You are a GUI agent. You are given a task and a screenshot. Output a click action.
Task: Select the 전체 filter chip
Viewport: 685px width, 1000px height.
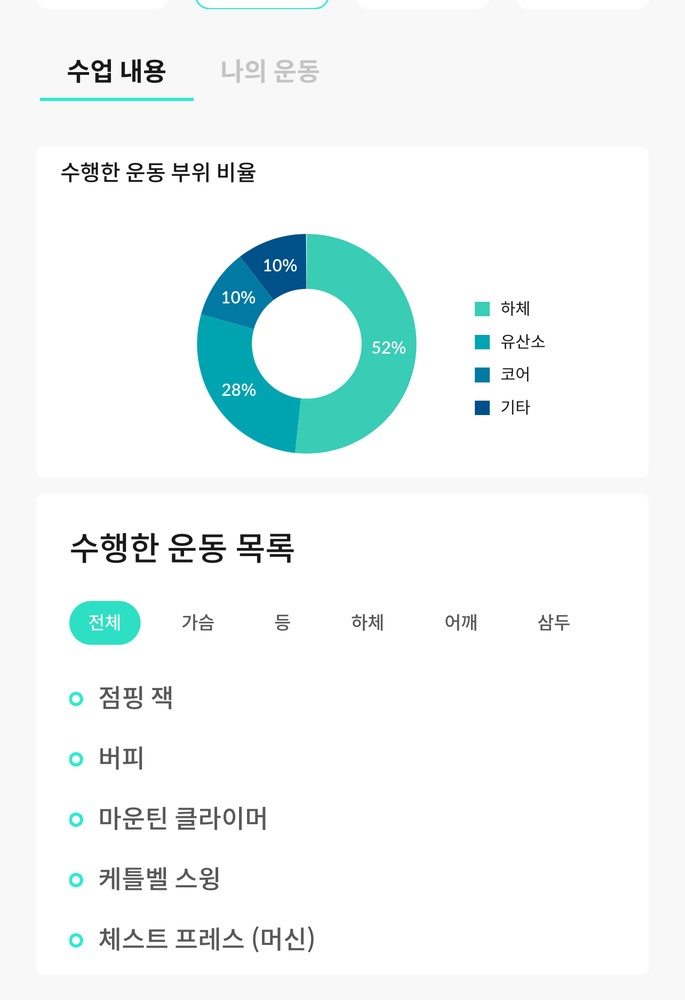(105, 622)
